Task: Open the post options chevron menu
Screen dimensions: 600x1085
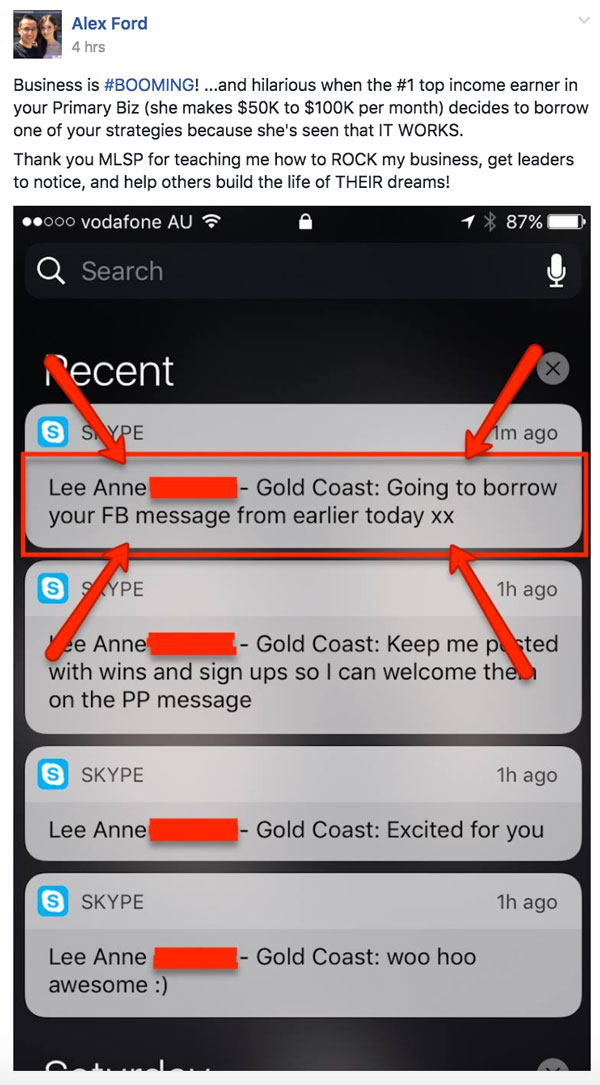Action: pos(583,21)
